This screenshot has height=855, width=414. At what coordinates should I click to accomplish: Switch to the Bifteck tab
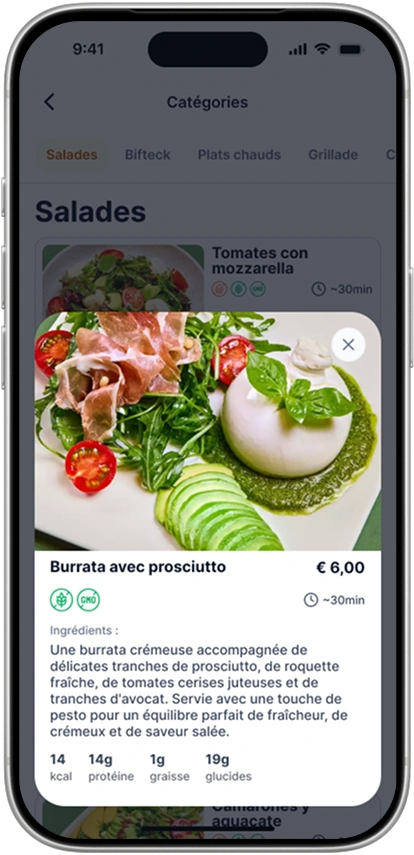(147, 155)
